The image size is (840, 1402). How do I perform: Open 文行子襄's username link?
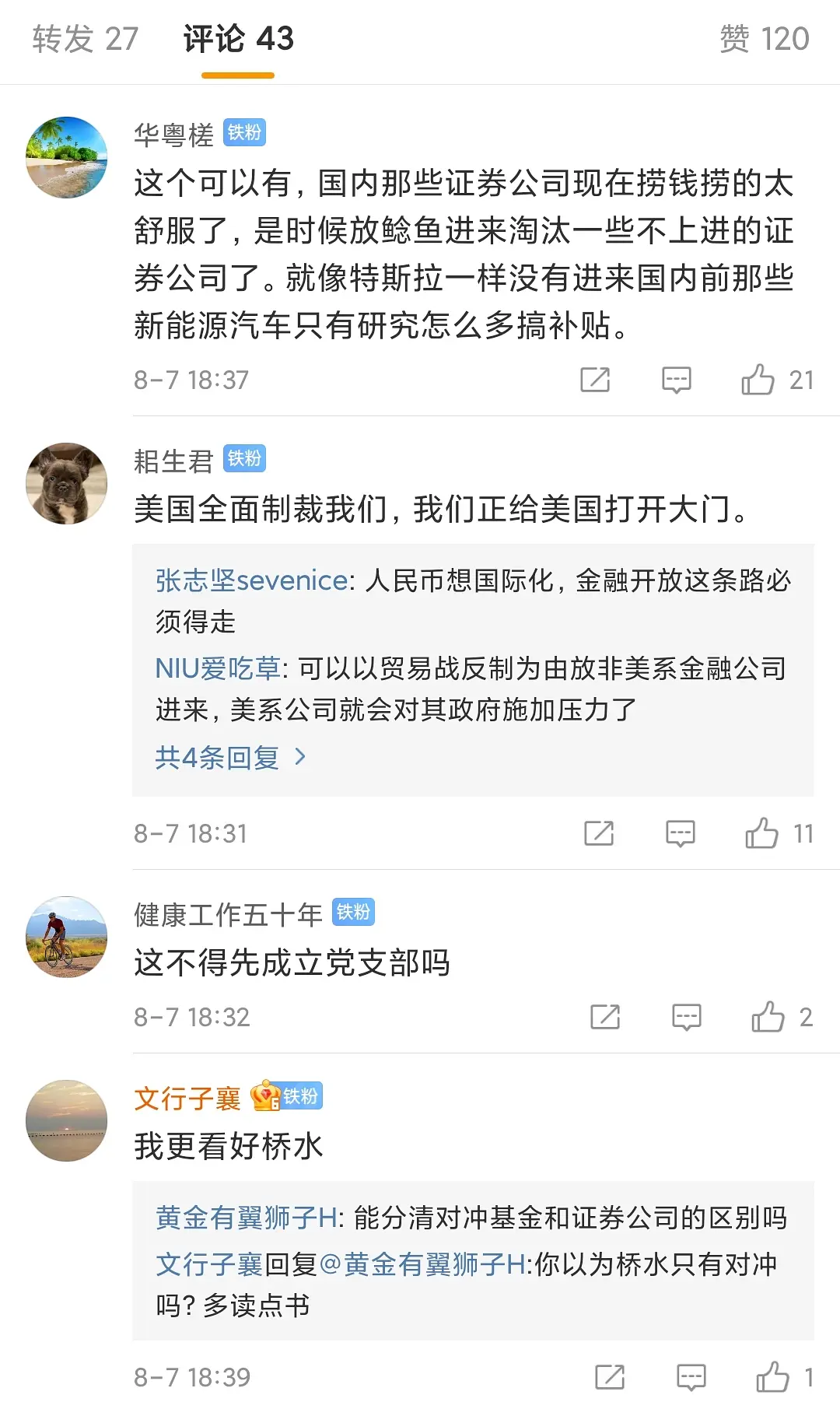(x=187, y=1099)
